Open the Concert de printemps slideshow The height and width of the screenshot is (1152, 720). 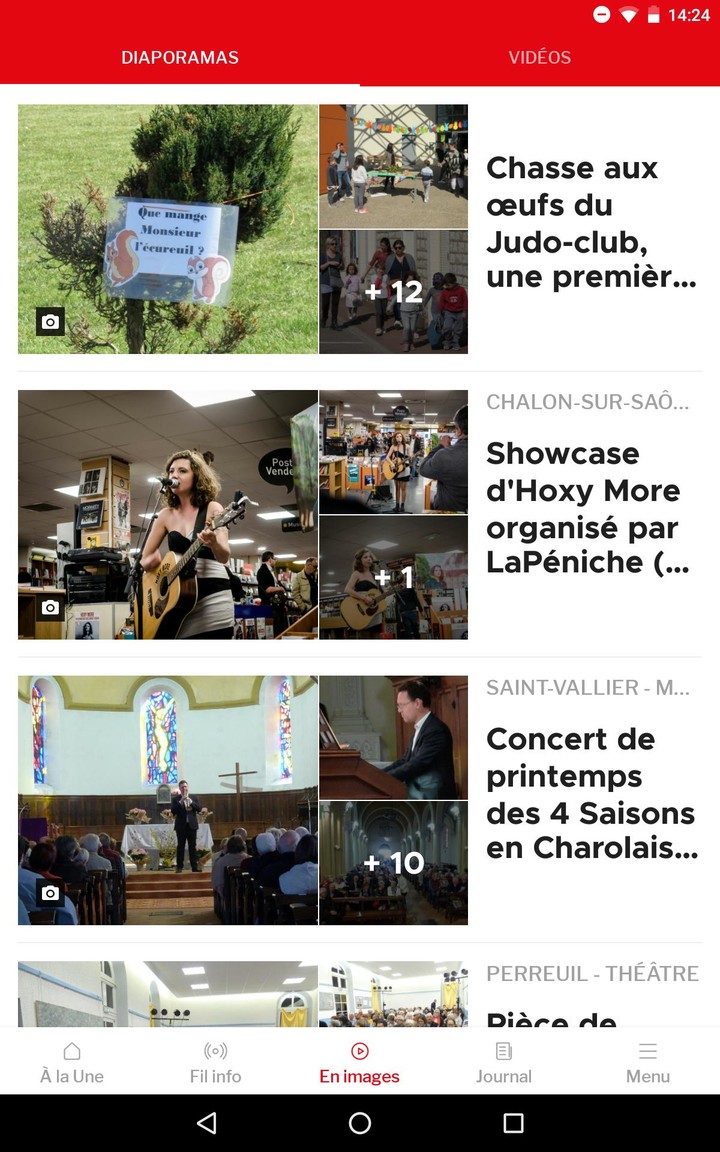coord(590,794)
